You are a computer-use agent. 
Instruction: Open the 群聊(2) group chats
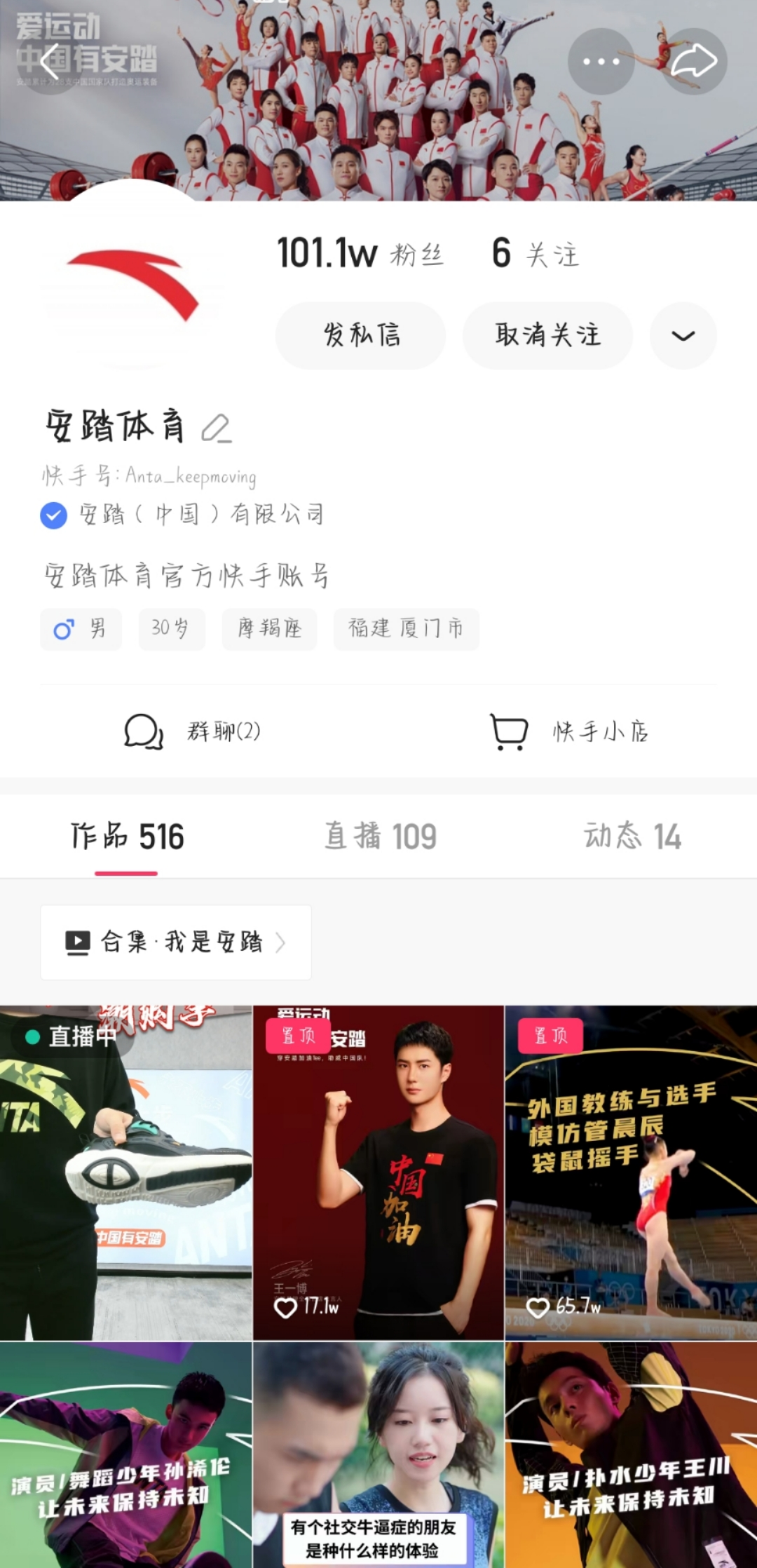[x=193, y=731]
